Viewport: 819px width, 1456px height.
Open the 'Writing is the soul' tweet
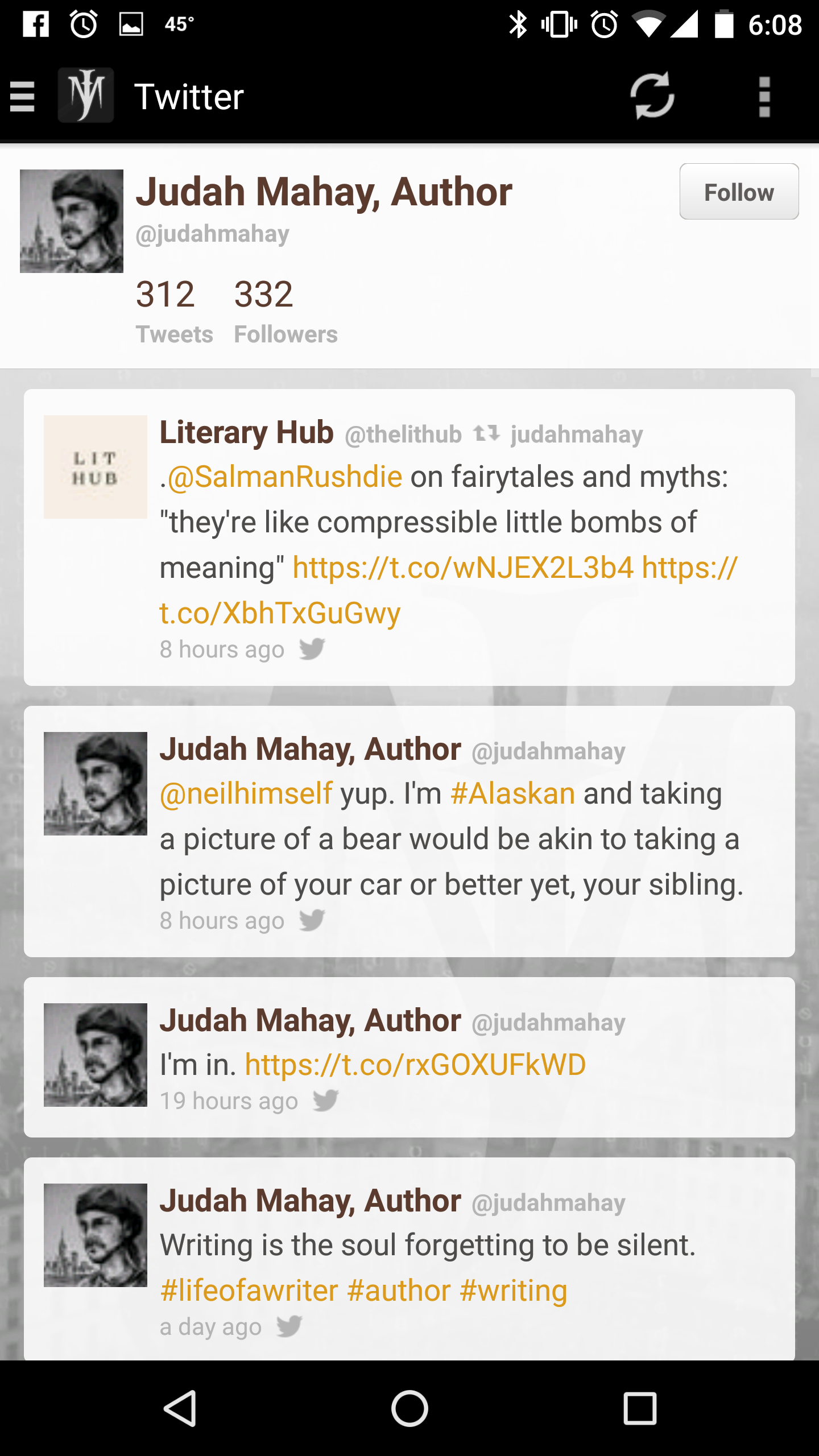(x=409, y=1259)
